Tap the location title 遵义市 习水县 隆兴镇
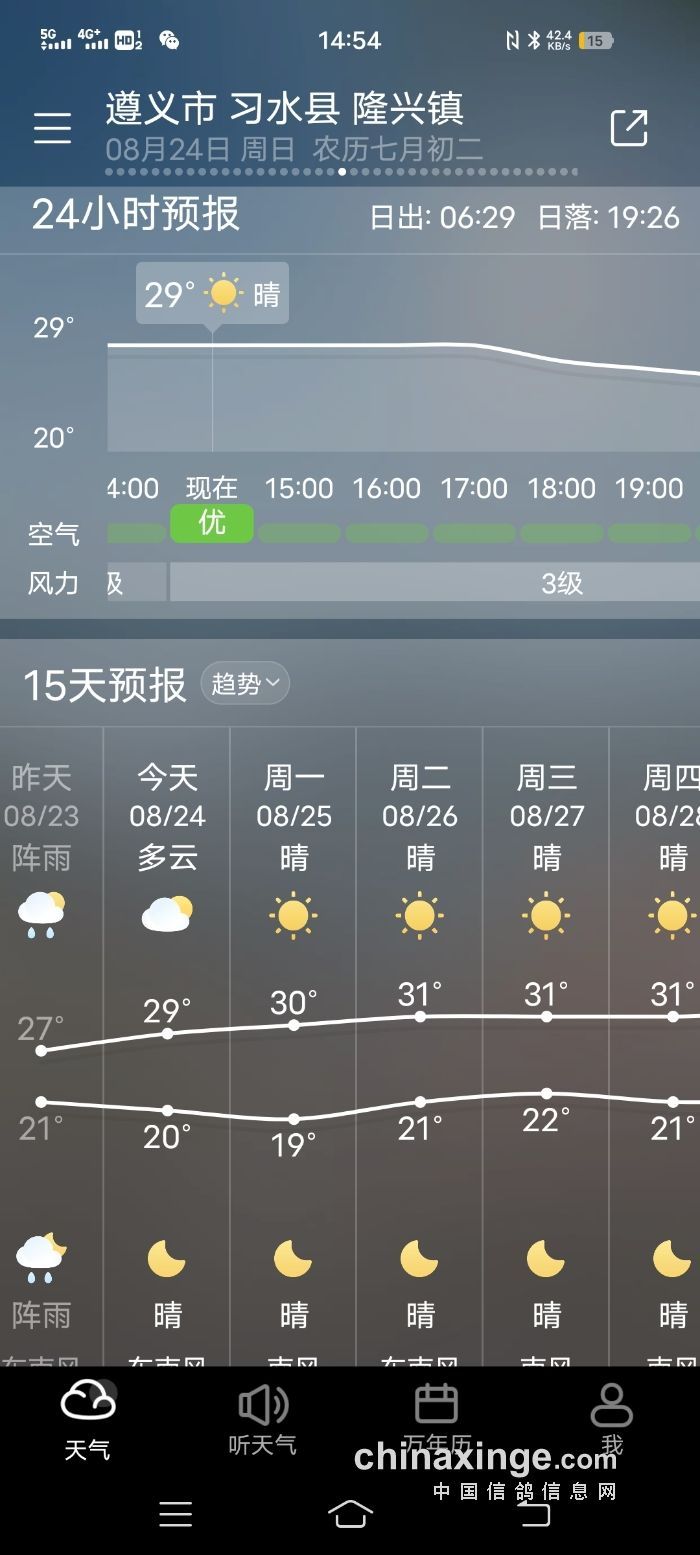This screenshot has height=1555, width=700. [x=284, y=109]
